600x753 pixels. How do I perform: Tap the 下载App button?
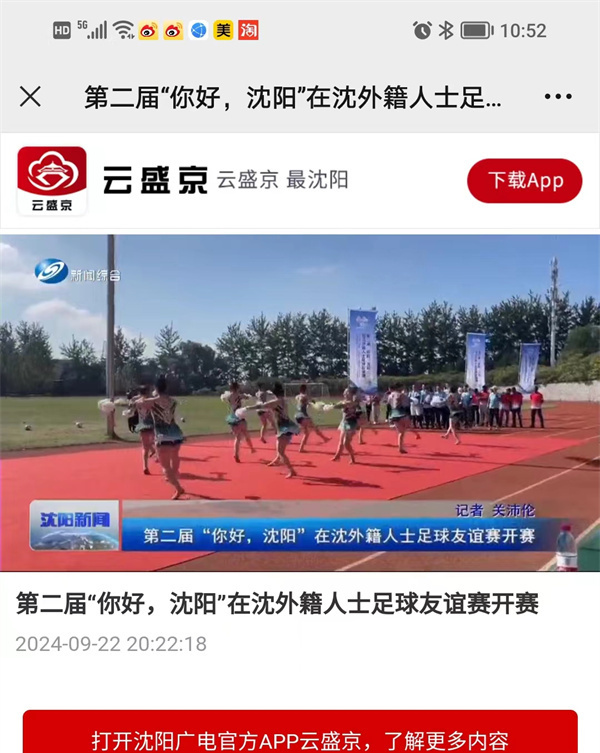524,181
